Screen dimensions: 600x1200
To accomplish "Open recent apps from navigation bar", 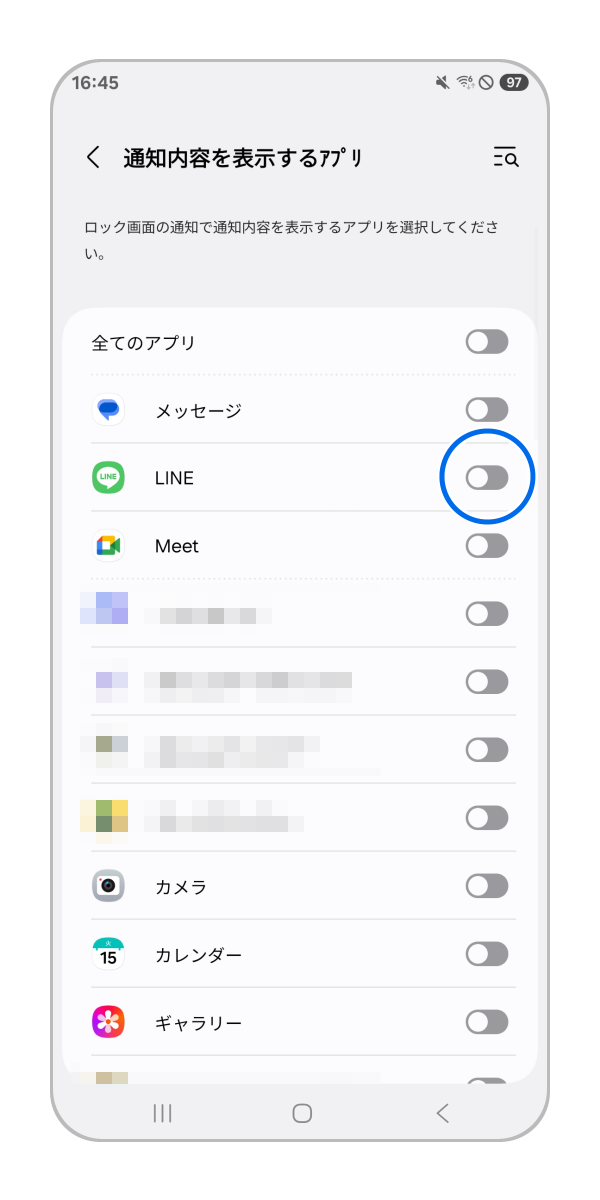I will (162, 1113).
